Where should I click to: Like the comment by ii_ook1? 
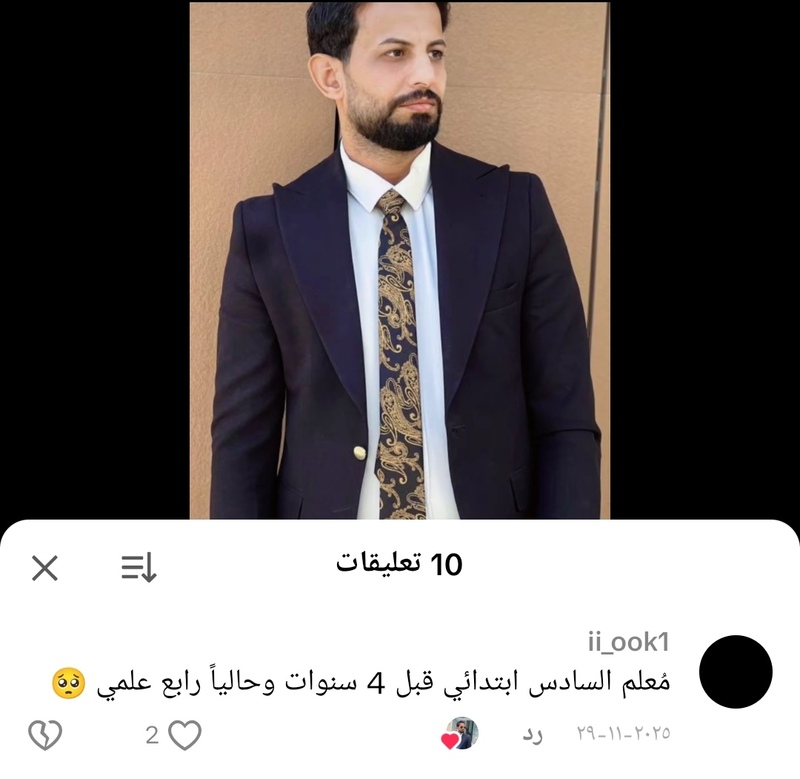[184, 736]
